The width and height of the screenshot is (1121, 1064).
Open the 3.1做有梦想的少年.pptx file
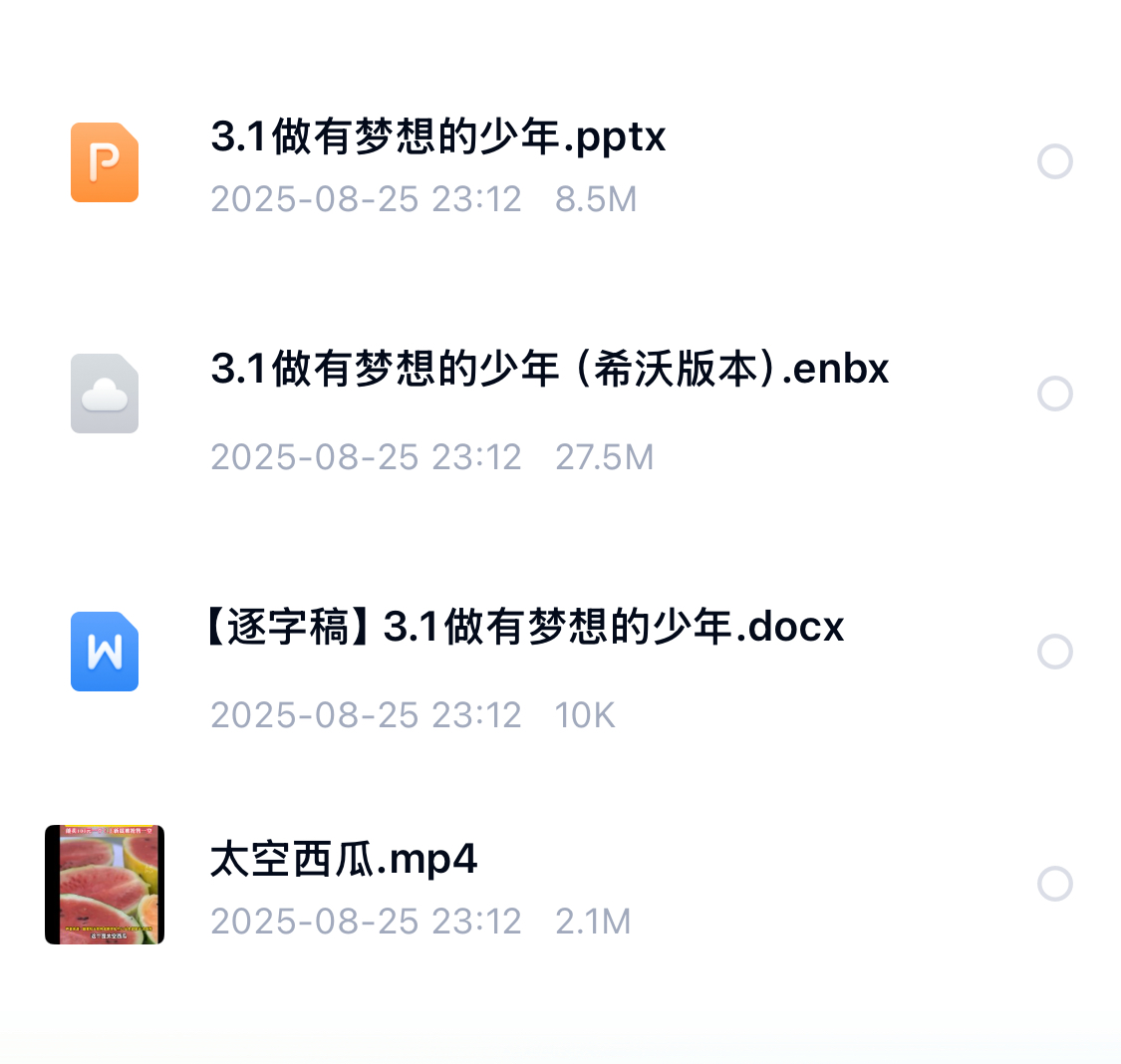(437, 137)
